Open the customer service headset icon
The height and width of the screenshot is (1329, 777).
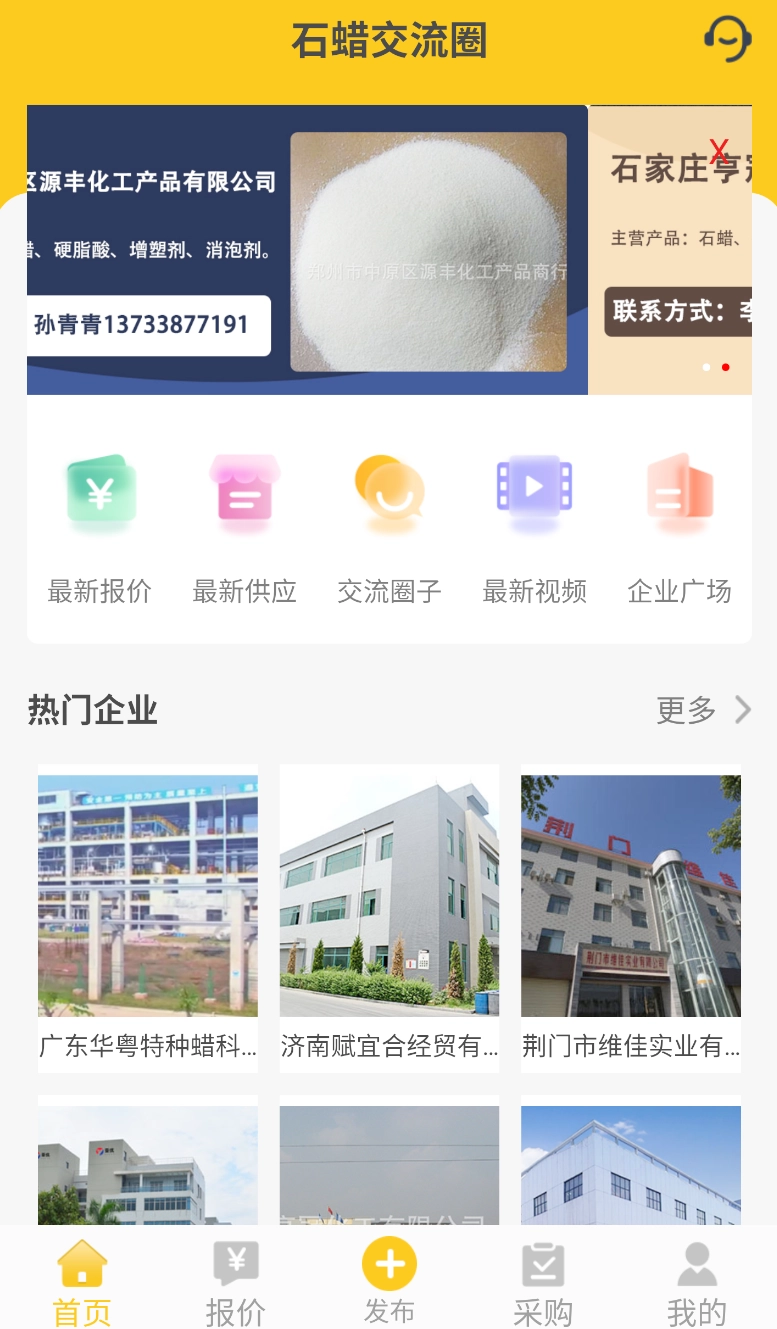(x=727, y=40)
